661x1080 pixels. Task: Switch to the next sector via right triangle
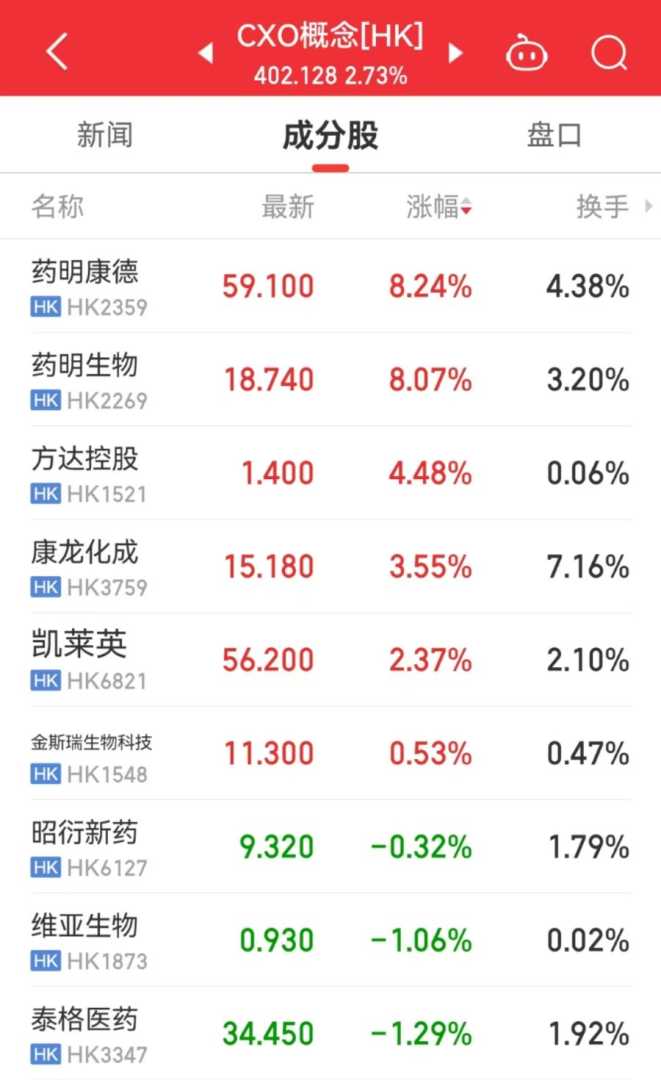(456, 53)
